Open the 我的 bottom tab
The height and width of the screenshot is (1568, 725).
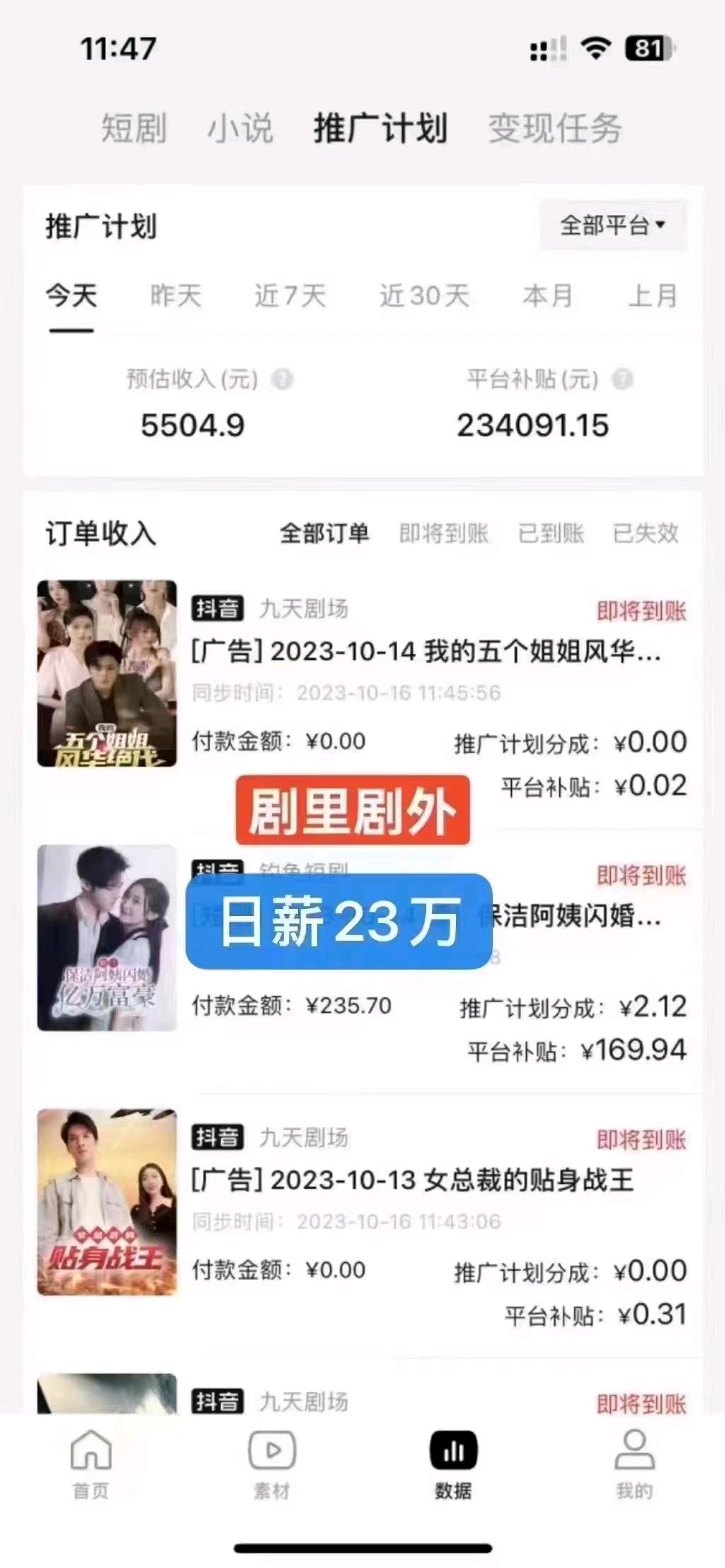tap(634, 1461)
